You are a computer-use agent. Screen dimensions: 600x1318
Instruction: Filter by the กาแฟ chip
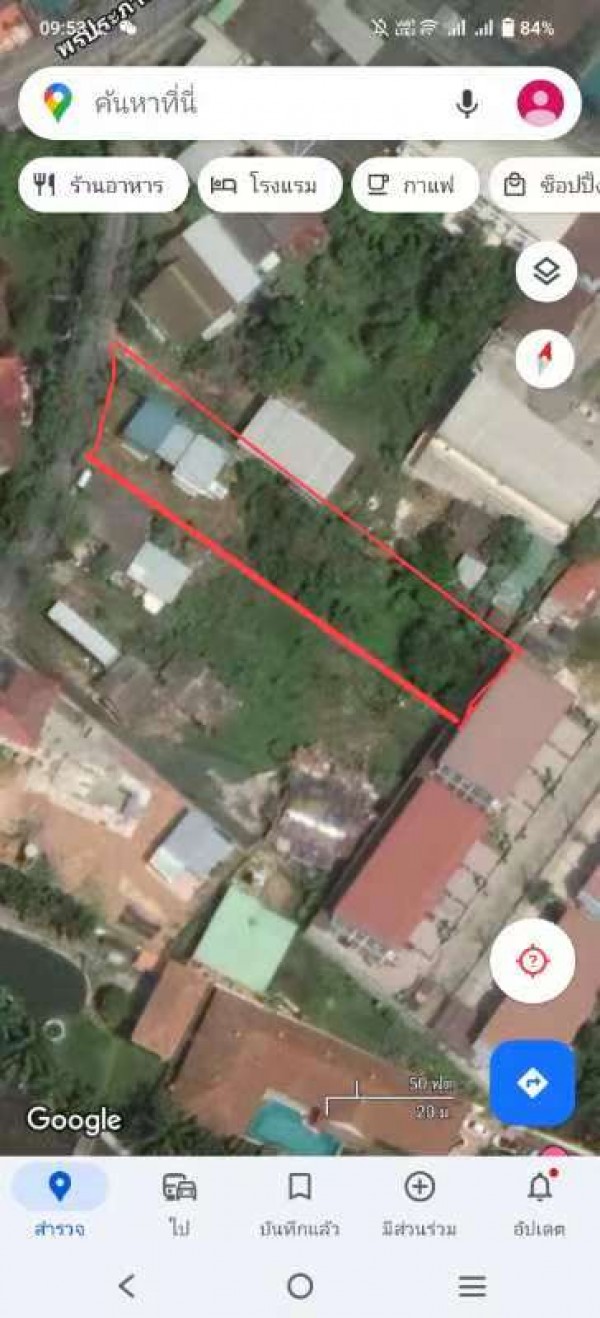click(415, 185)
